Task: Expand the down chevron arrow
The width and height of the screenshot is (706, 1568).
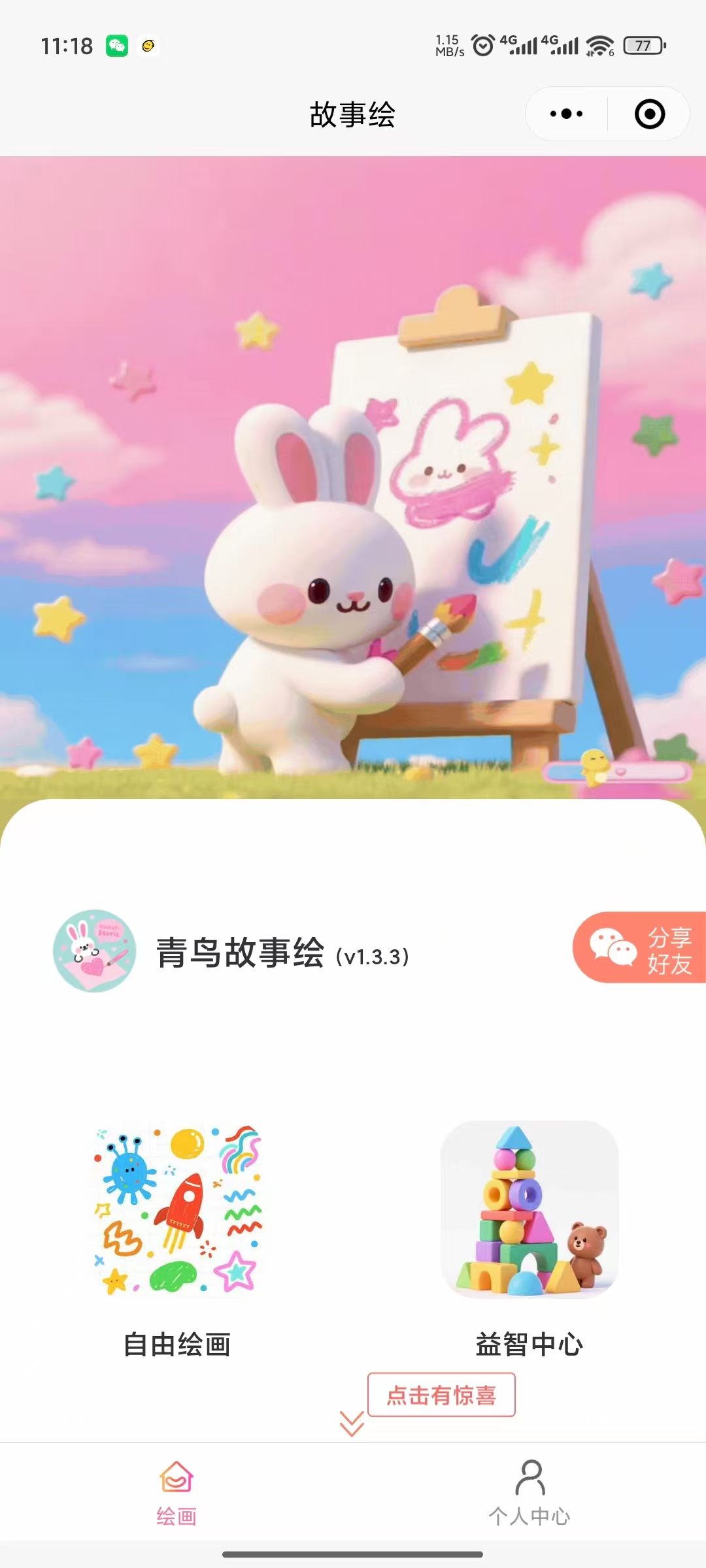Action: click(x=352, y=1424)
